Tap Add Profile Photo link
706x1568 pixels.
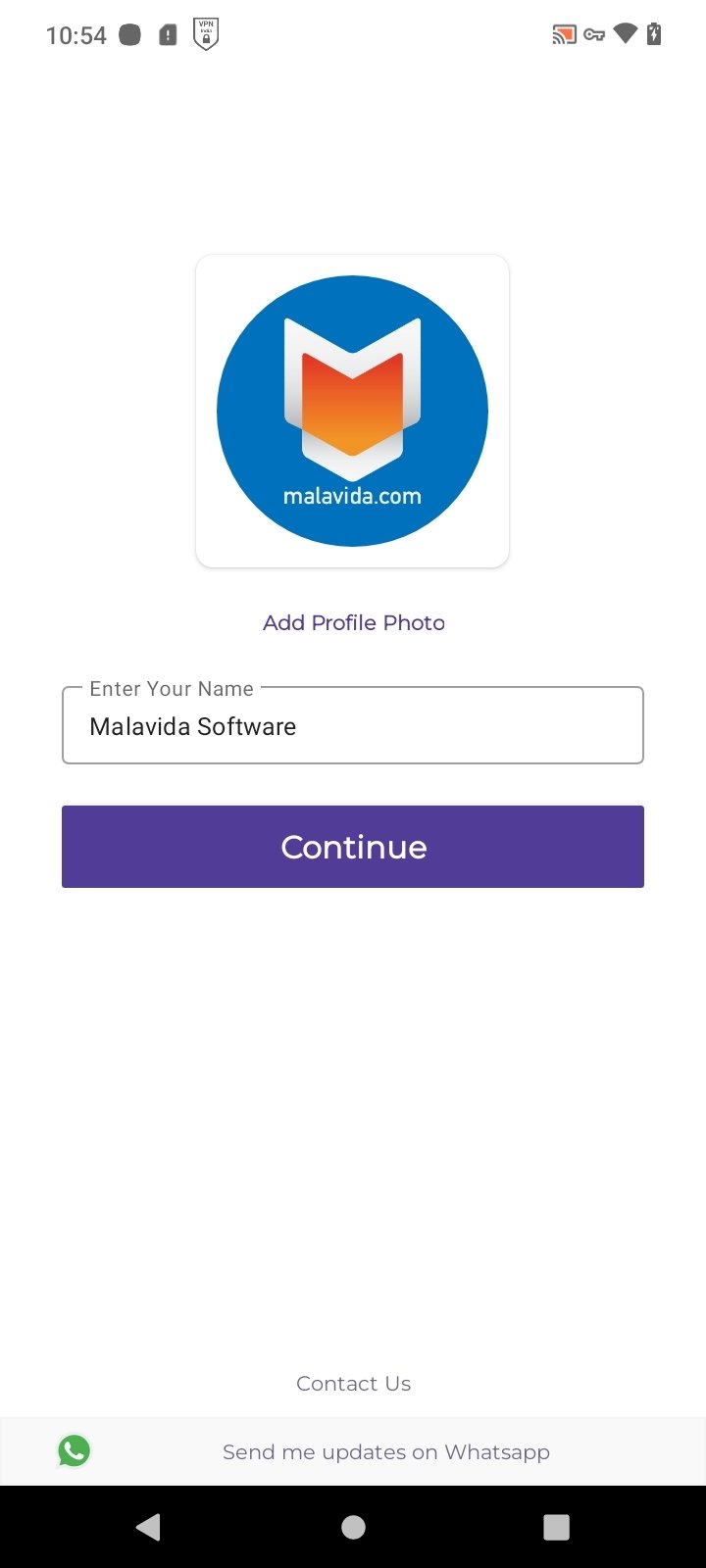[354, 622]
